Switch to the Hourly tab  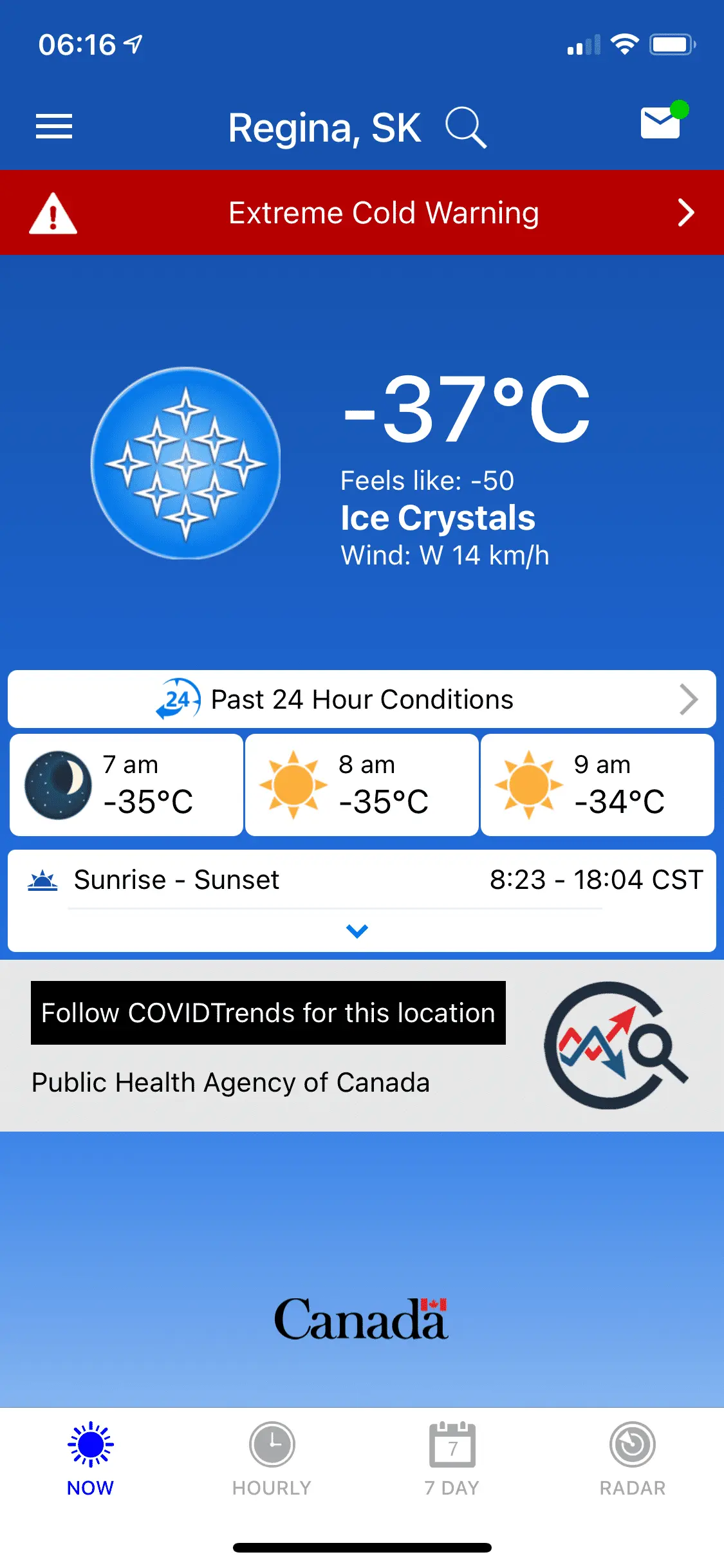[272, 1459]
